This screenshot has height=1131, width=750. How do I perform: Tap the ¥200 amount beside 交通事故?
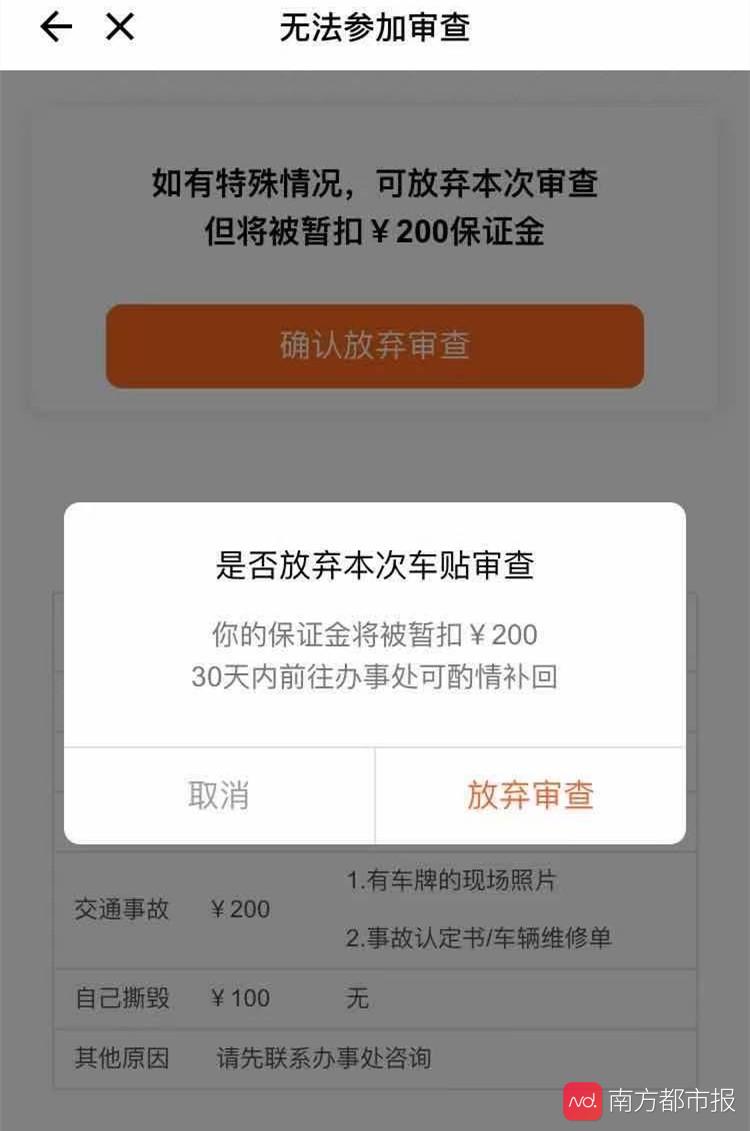click(x=238, y=909)
